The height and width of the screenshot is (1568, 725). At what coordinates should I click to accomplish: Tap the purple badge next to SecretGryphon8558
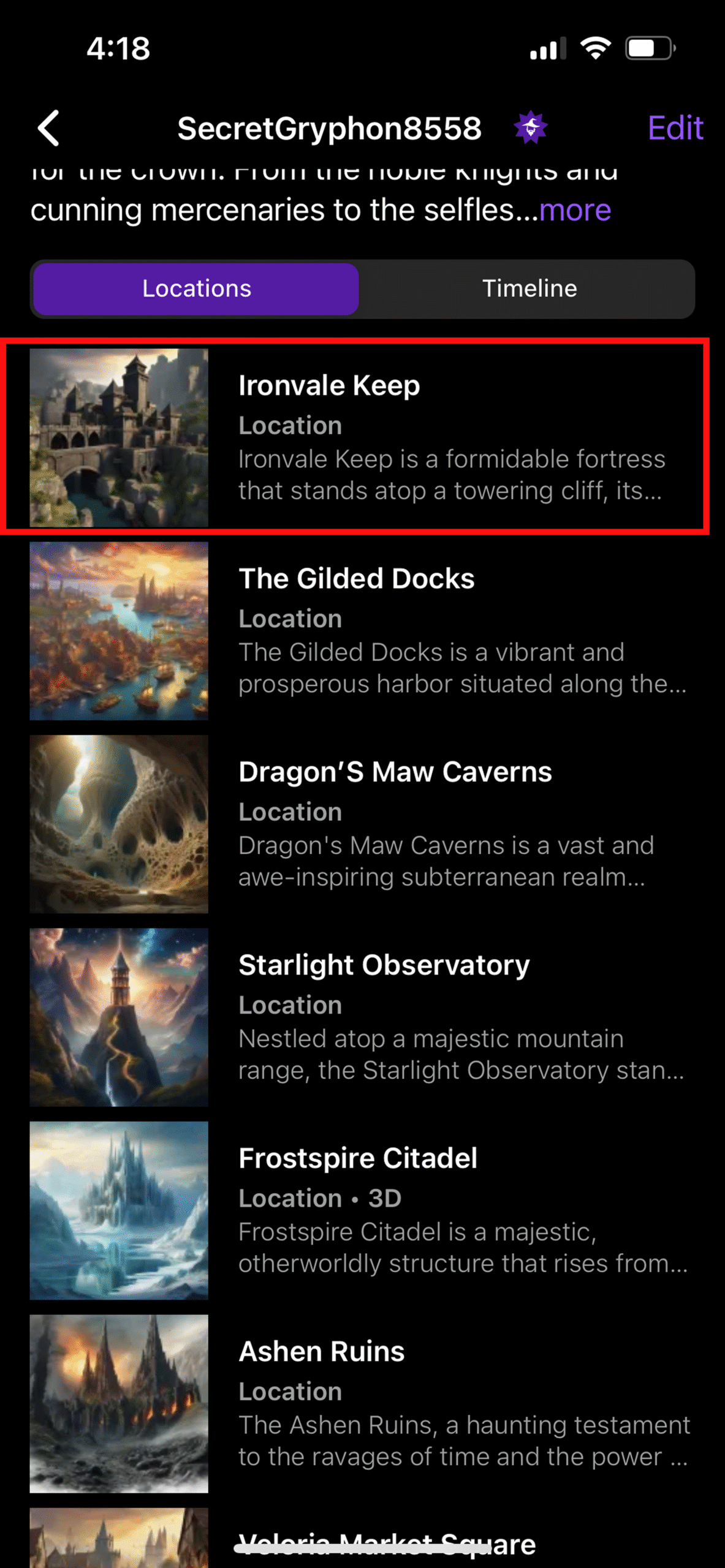click(x=530, y=127)
